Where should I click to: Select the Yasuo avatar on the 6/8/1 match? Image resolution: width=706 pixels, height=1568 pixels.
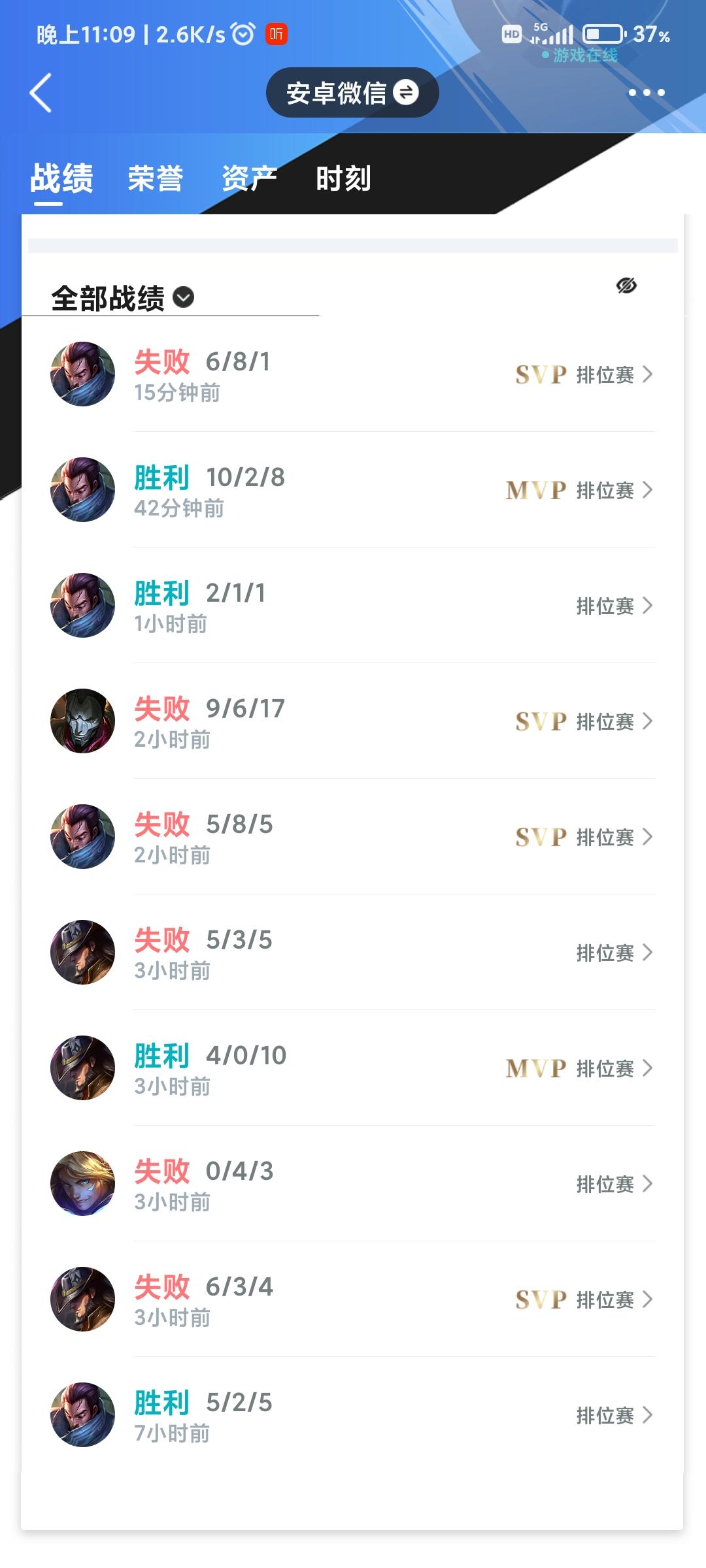click(82, 374)
